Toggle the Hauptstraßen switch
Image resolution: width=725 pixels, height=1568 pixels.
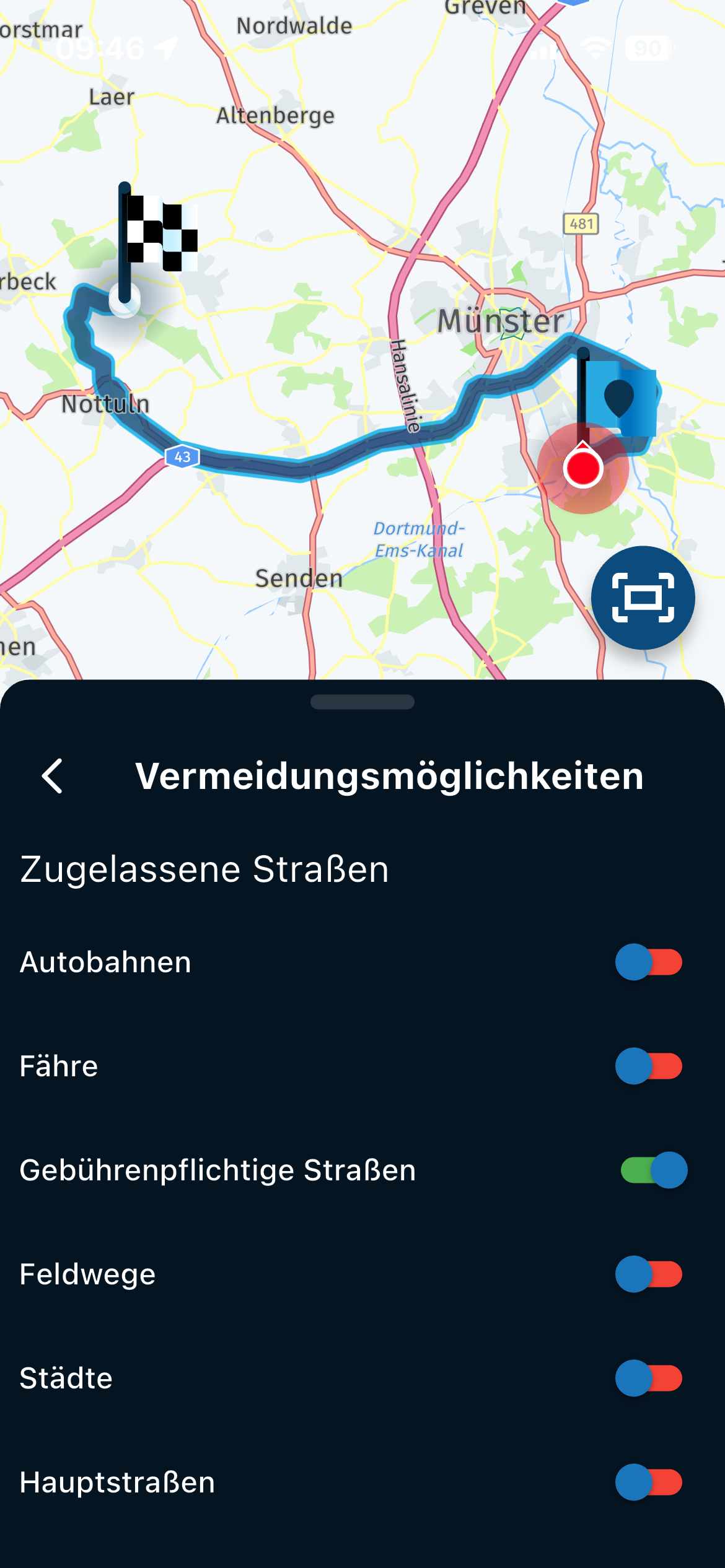point(649,1482)
